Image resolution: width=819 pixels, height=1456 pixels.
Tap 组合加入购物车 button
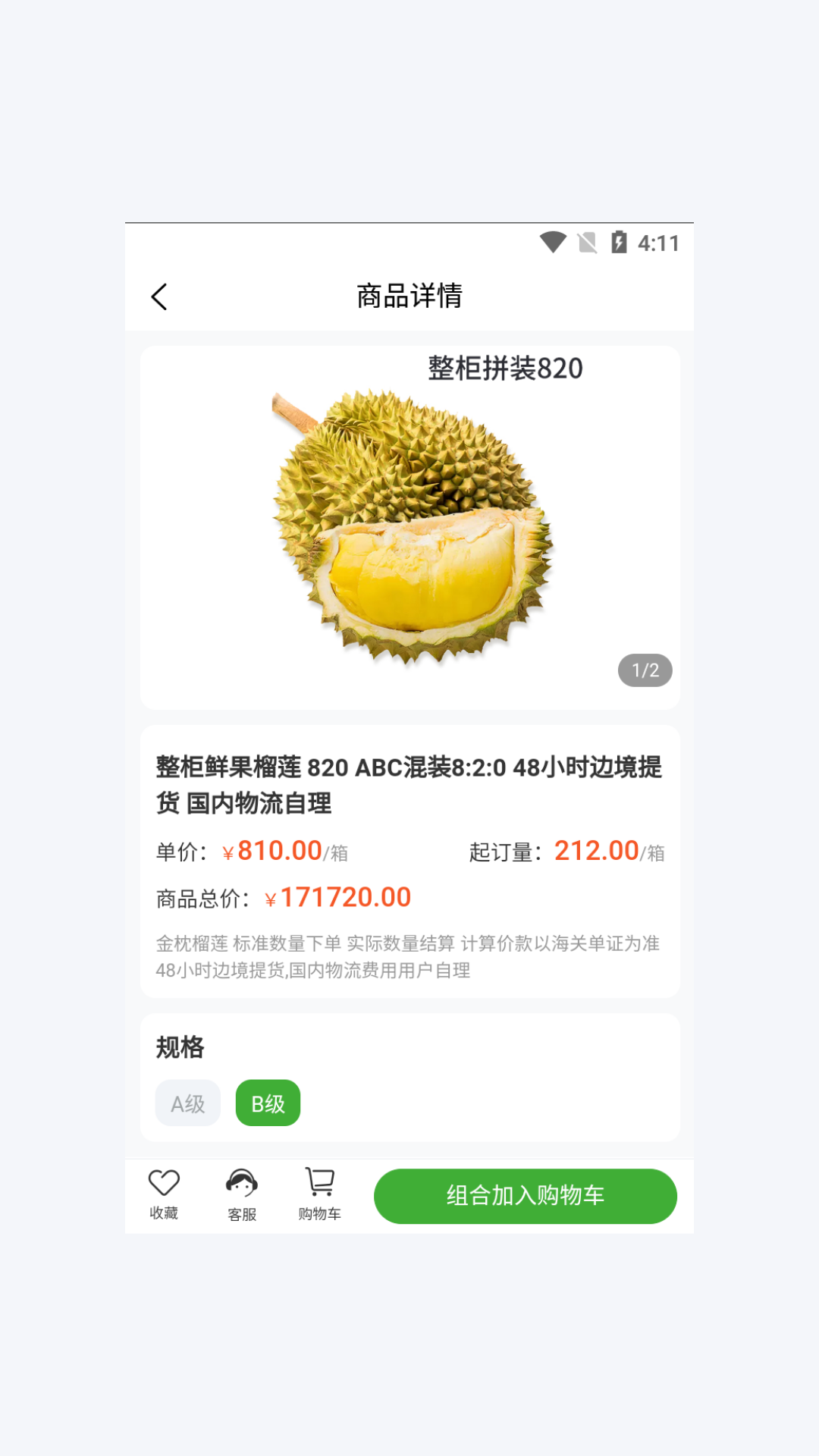click(x=525, y=1196)
